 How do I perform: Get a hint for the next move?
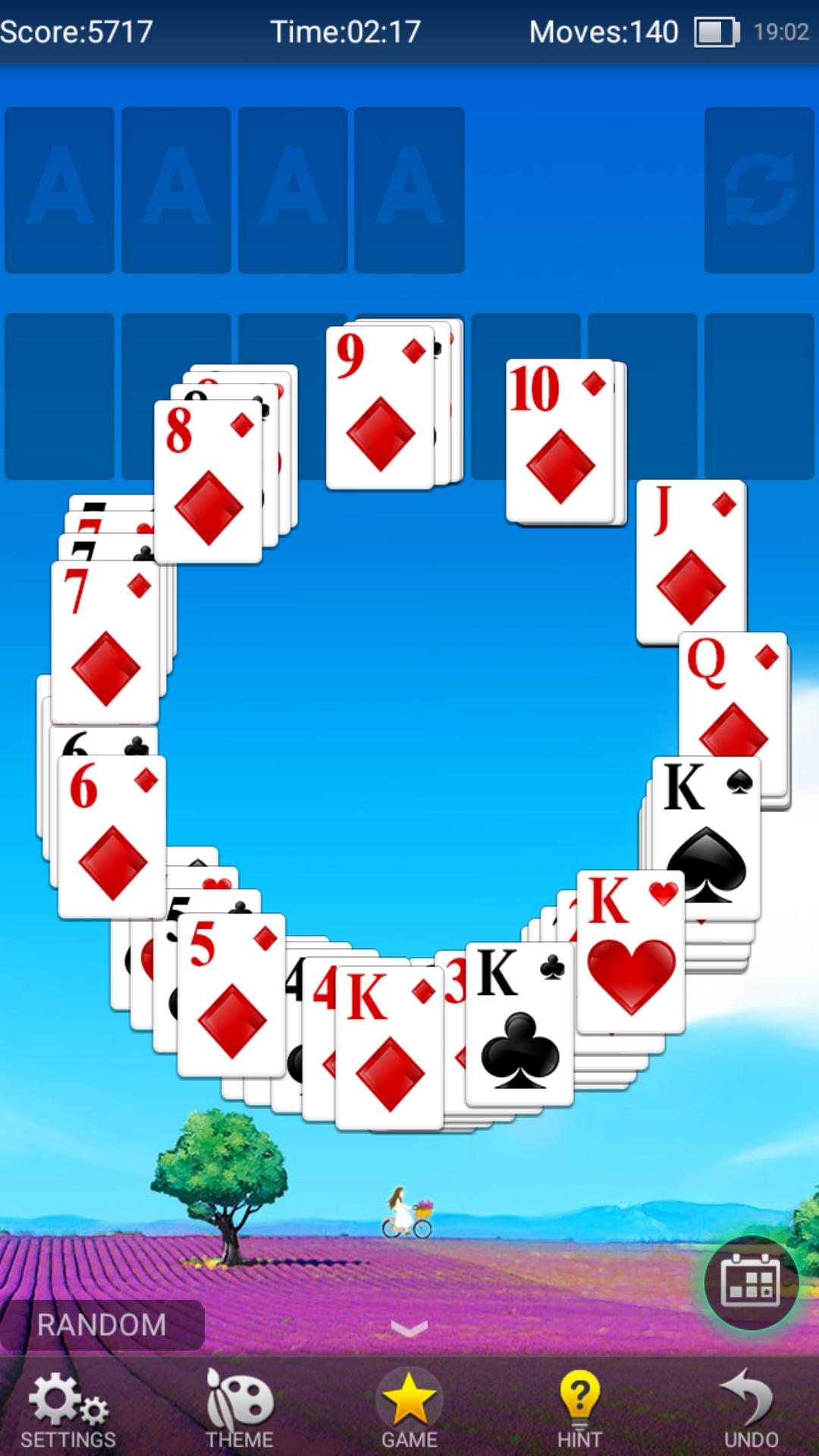tap(579, 1409)
